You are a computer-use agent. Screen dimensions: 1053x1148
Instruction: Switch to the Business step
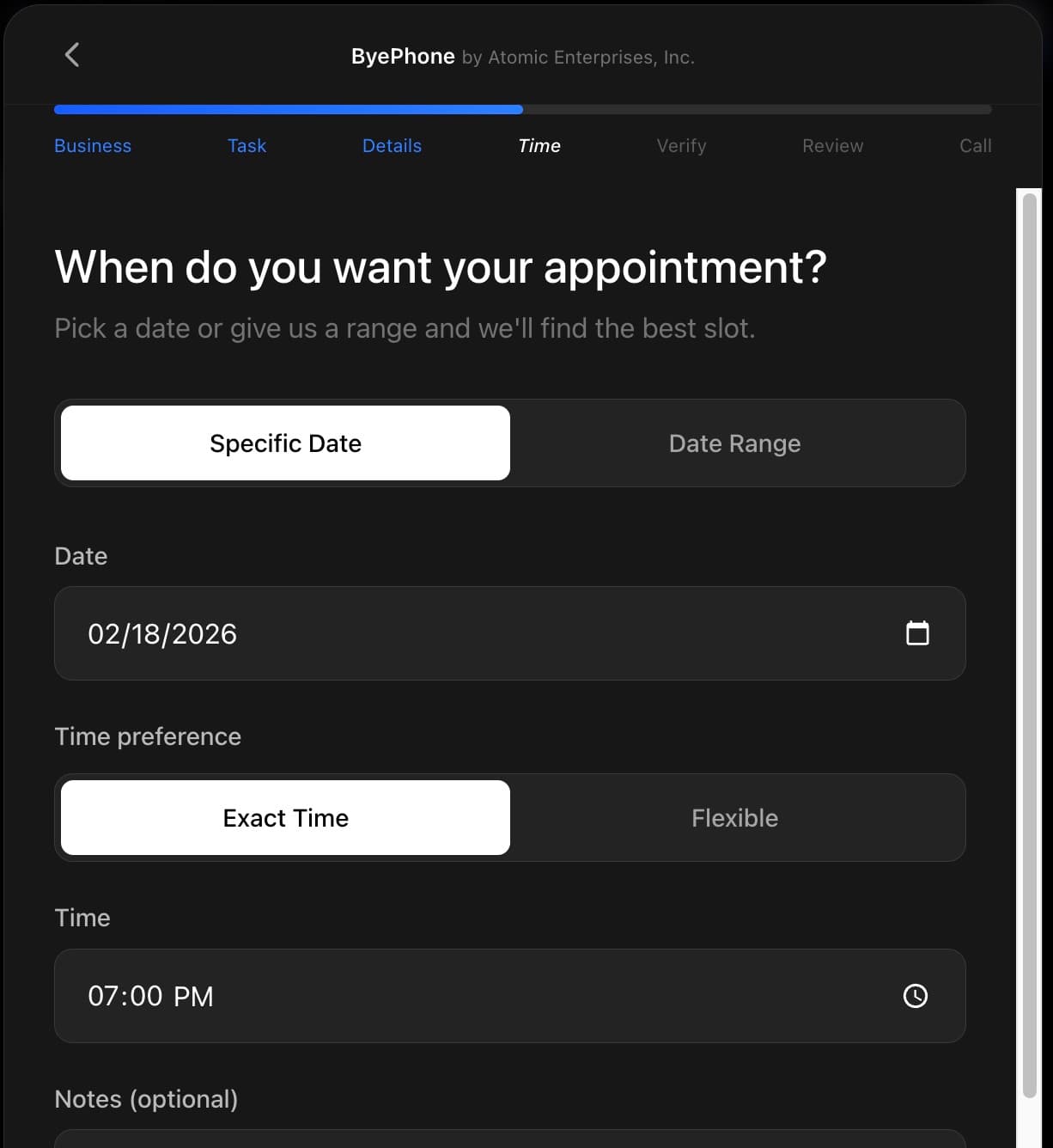coord(92,145)
